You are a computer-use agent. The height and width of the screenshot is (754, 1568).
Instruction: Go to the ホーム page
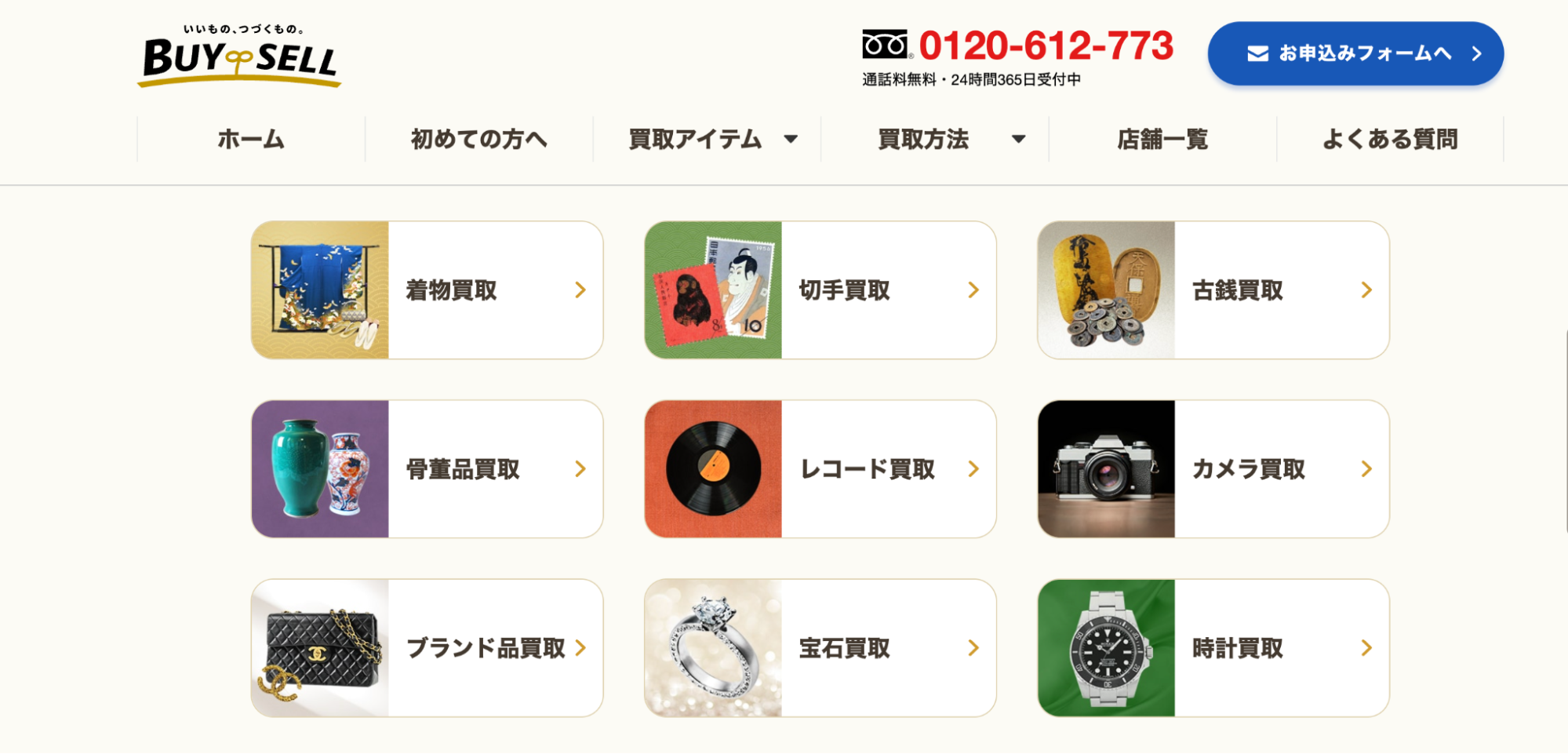point(251,140)
